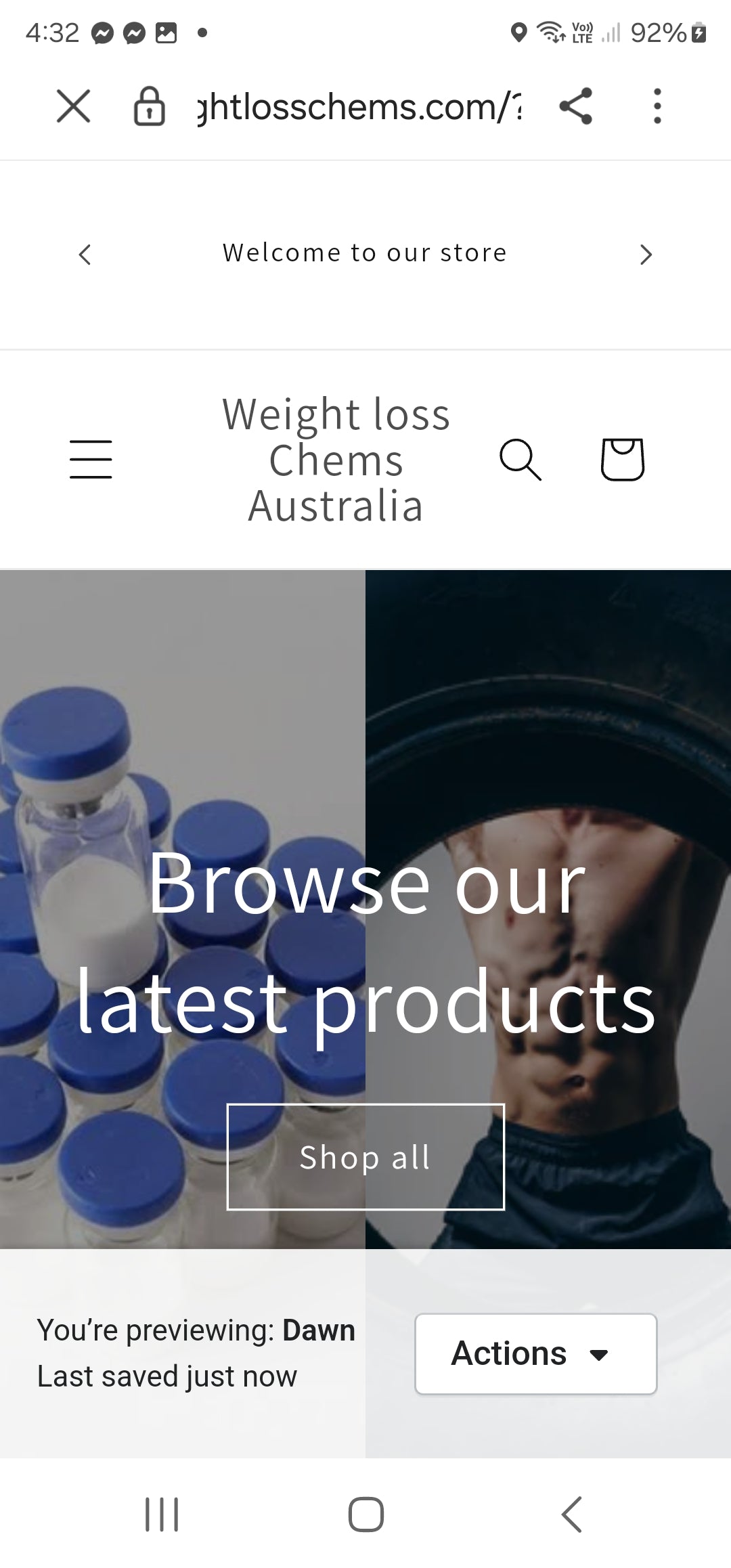Image resolution: width=731 pixels, height=1568 pixels.
Task: Open the store hamburger menu
Action: (91, 459)
